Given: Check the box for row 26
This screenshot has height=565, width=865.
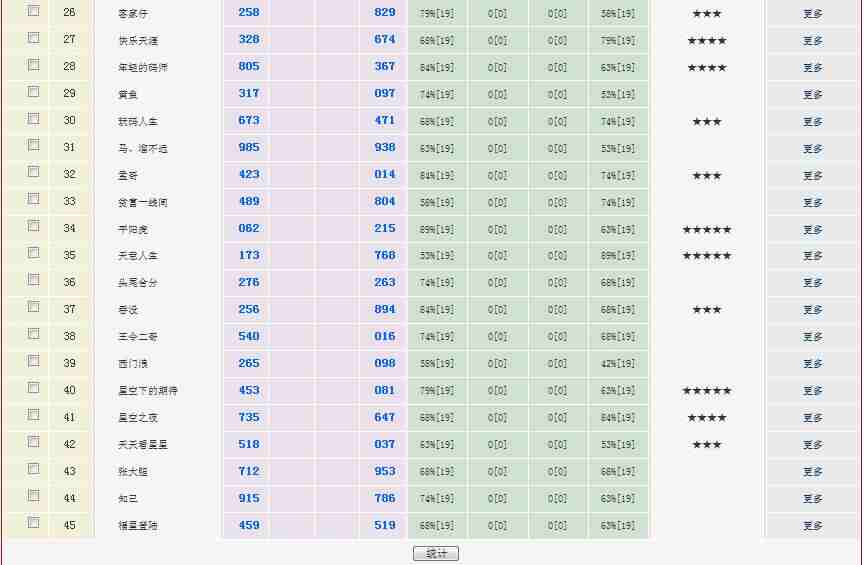Looking at the screenshot, I should 33,11.
